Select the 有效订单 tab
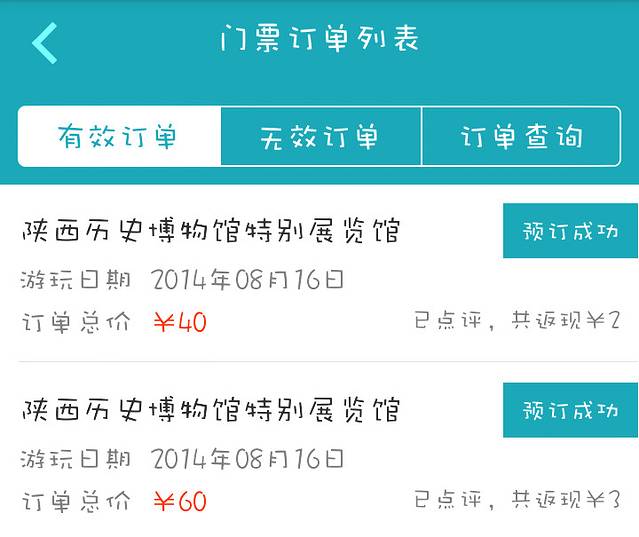Image resolution: width=639 pixels, height=537 pixels. coord(118,136)
